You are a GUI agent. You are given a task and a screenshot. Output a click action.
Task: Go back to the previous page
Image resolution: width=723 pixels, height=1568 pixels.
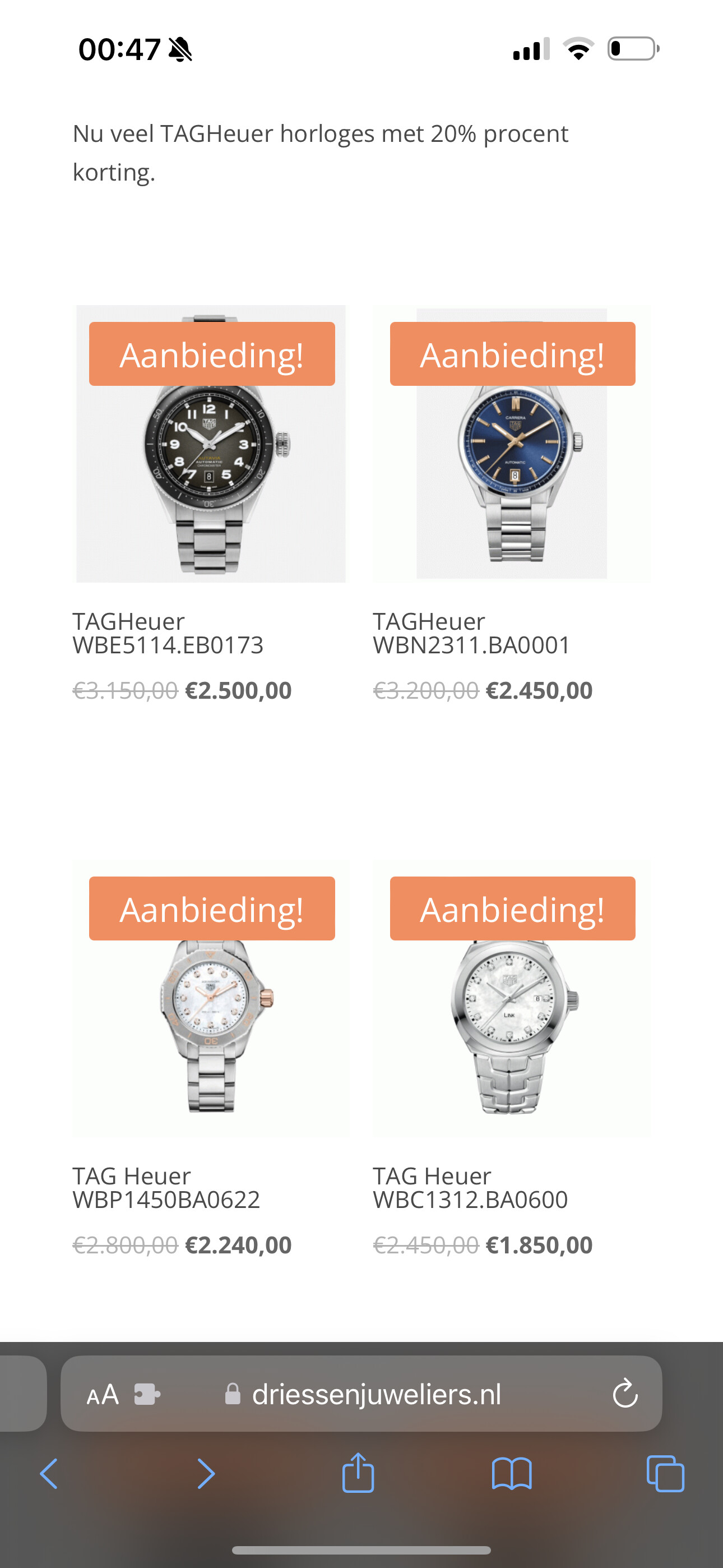click(x=49, y=1474)
